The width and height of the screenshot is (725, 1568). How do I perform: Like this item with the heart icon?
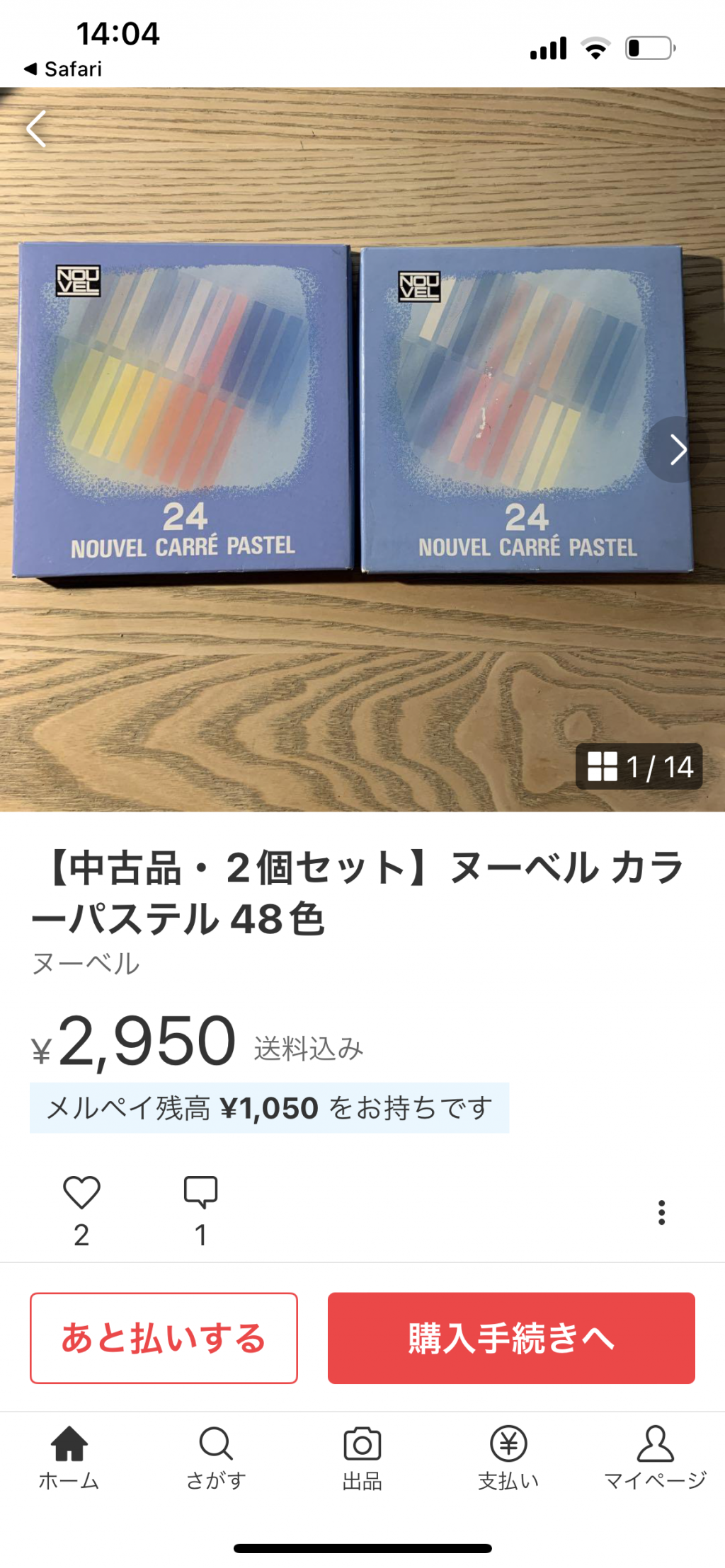point(81,1192)
